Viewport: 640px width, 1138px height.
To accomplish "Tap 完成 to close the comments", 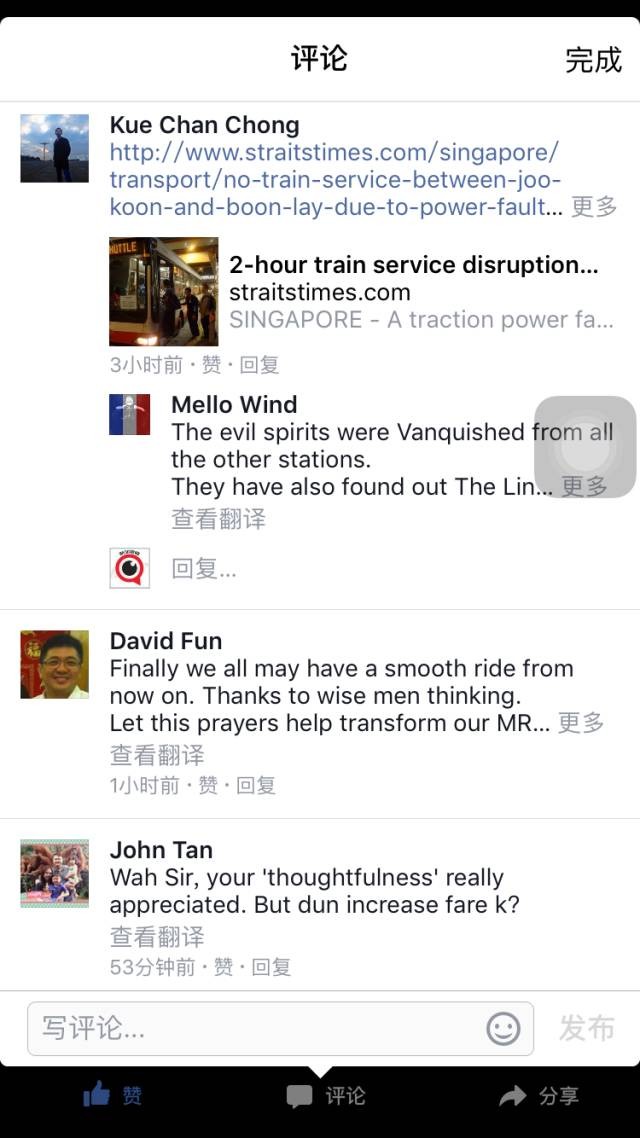I will pyautogui.click(x=593, y=60).
